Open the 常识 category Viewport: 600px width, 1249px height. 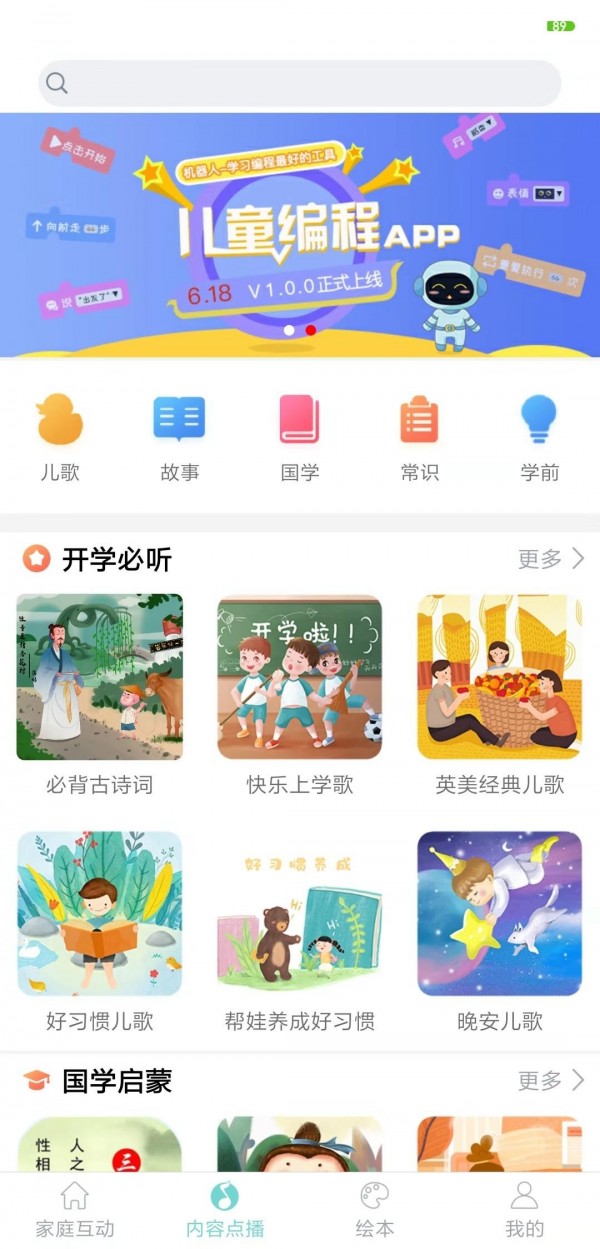[x=419, y=436]
